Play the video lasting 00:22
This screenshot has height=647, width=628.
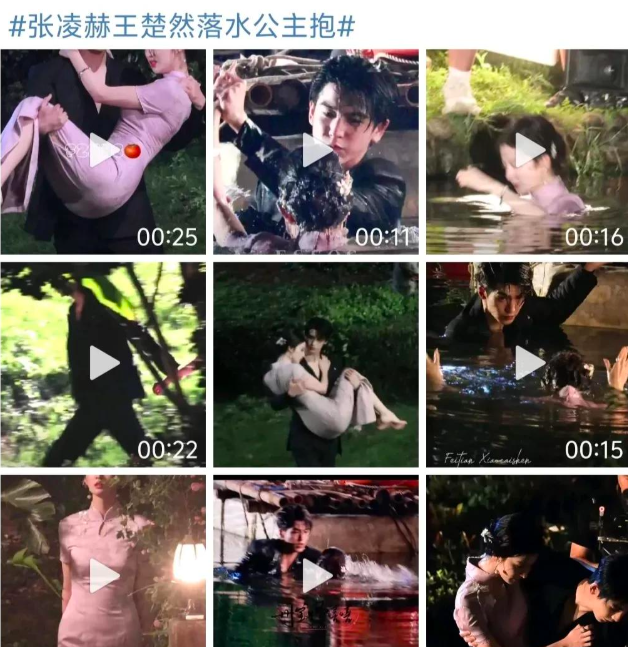pos(104,363)
